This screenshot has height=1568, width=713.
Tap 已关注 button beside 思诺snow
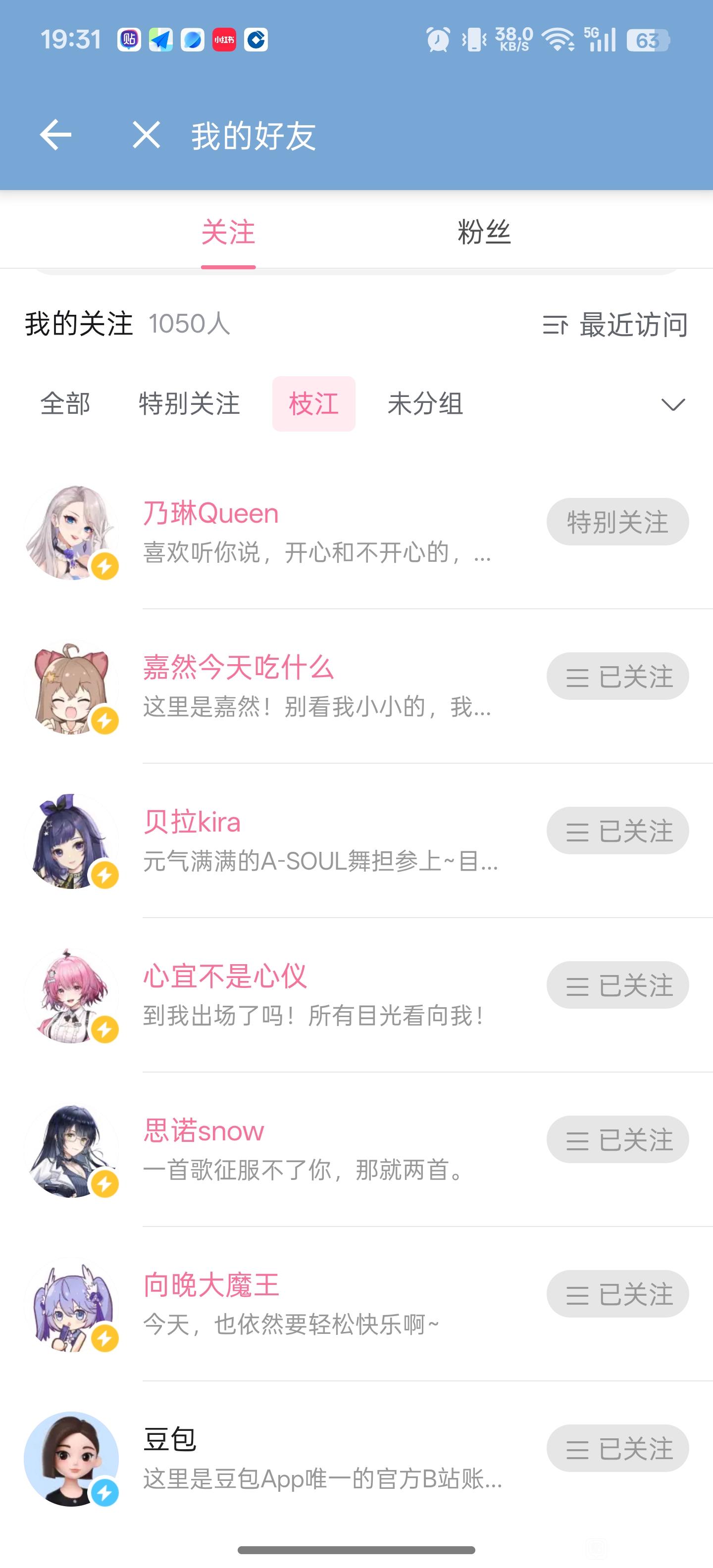[x=617, y=1139]
